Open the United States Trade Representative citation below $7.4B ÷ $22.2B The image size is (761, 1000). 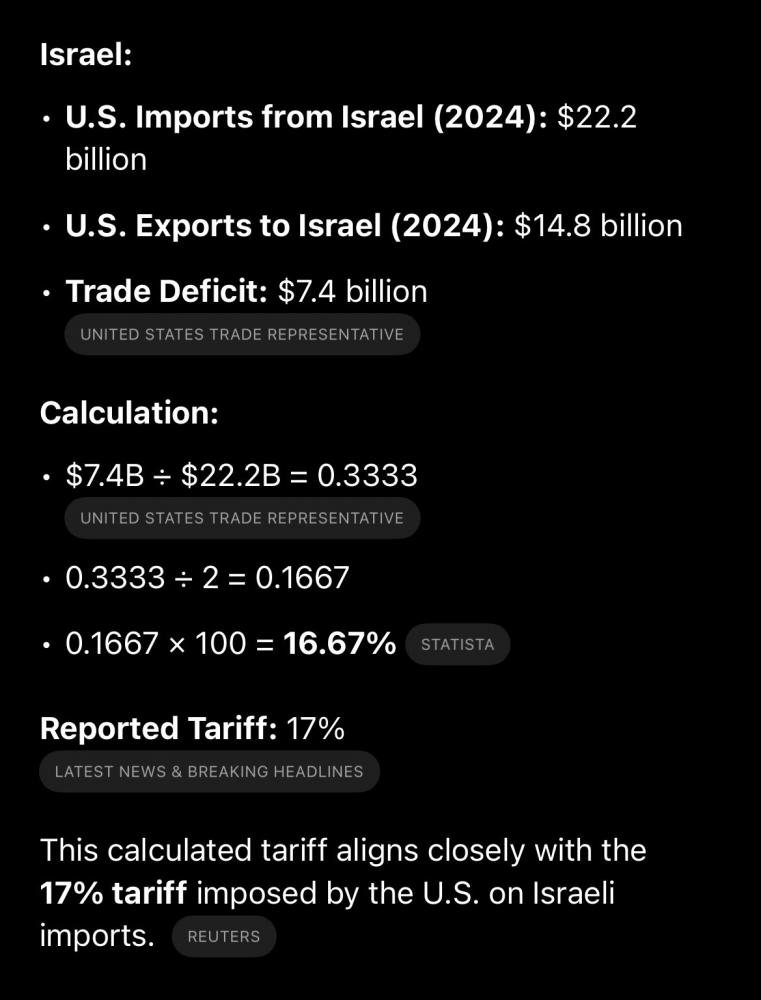tap(242, 518)
